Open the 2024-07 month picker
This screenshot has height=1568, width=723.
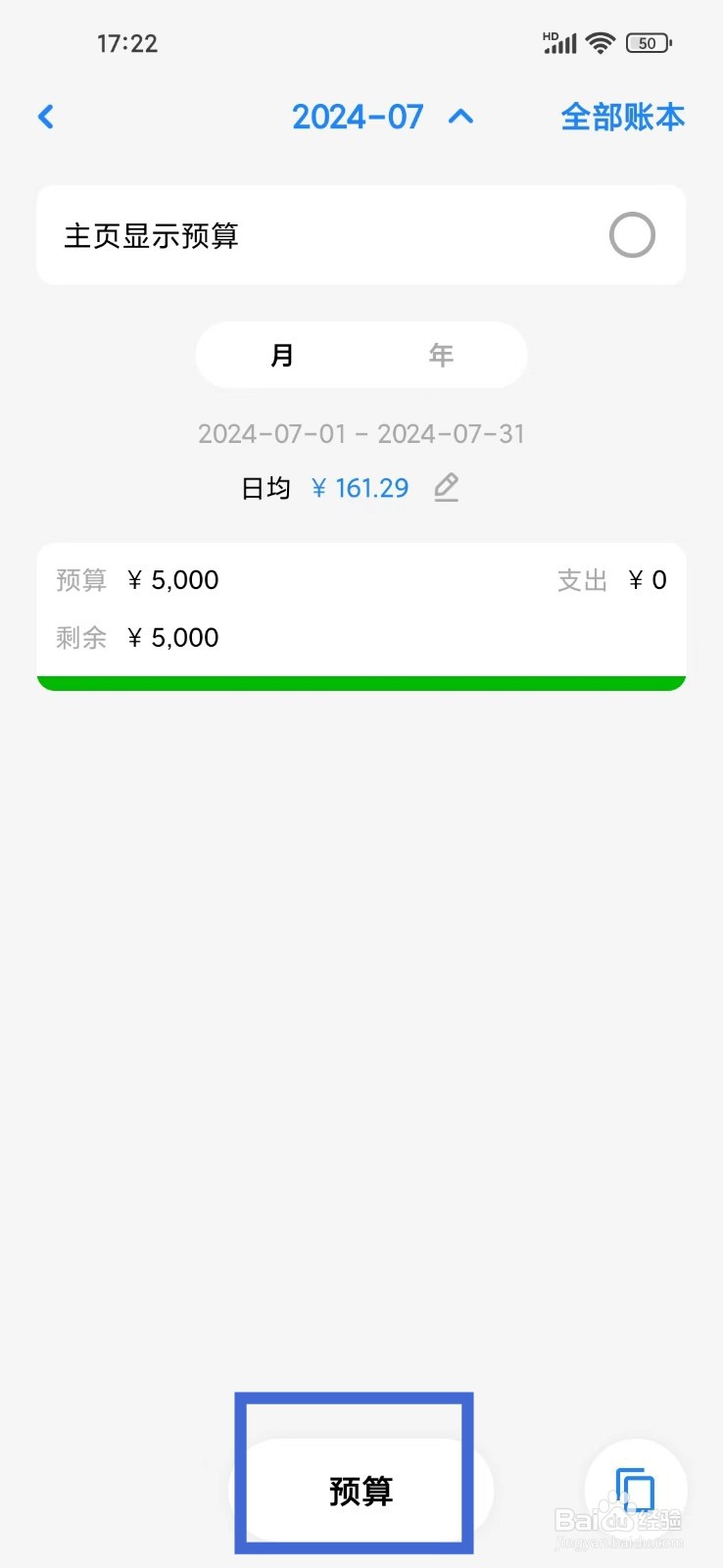[x=382, y=118]
